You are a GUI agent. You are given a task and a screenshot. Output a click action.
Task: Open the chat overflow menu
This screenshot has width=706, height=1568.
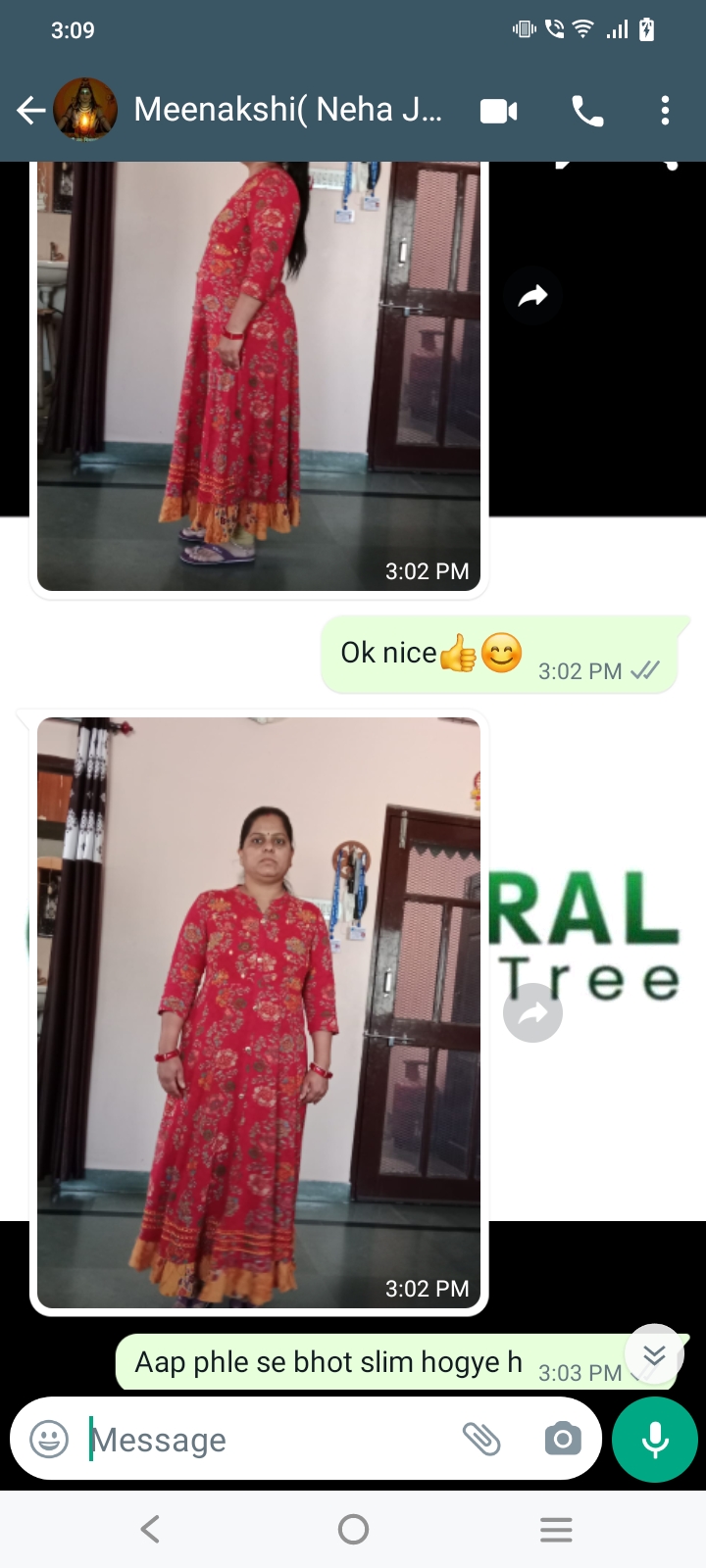click(x=665, y=111)
